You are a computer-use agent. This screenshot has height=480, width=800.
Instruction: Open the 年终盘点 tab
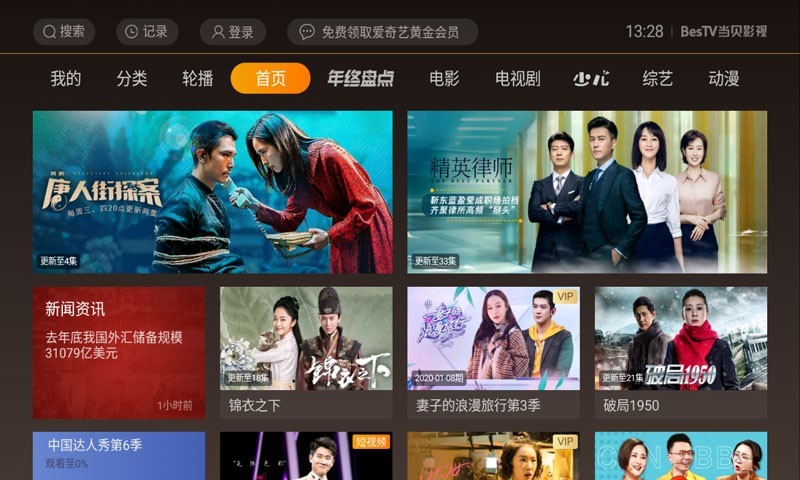pyautogui.click(x=360, y=79)
